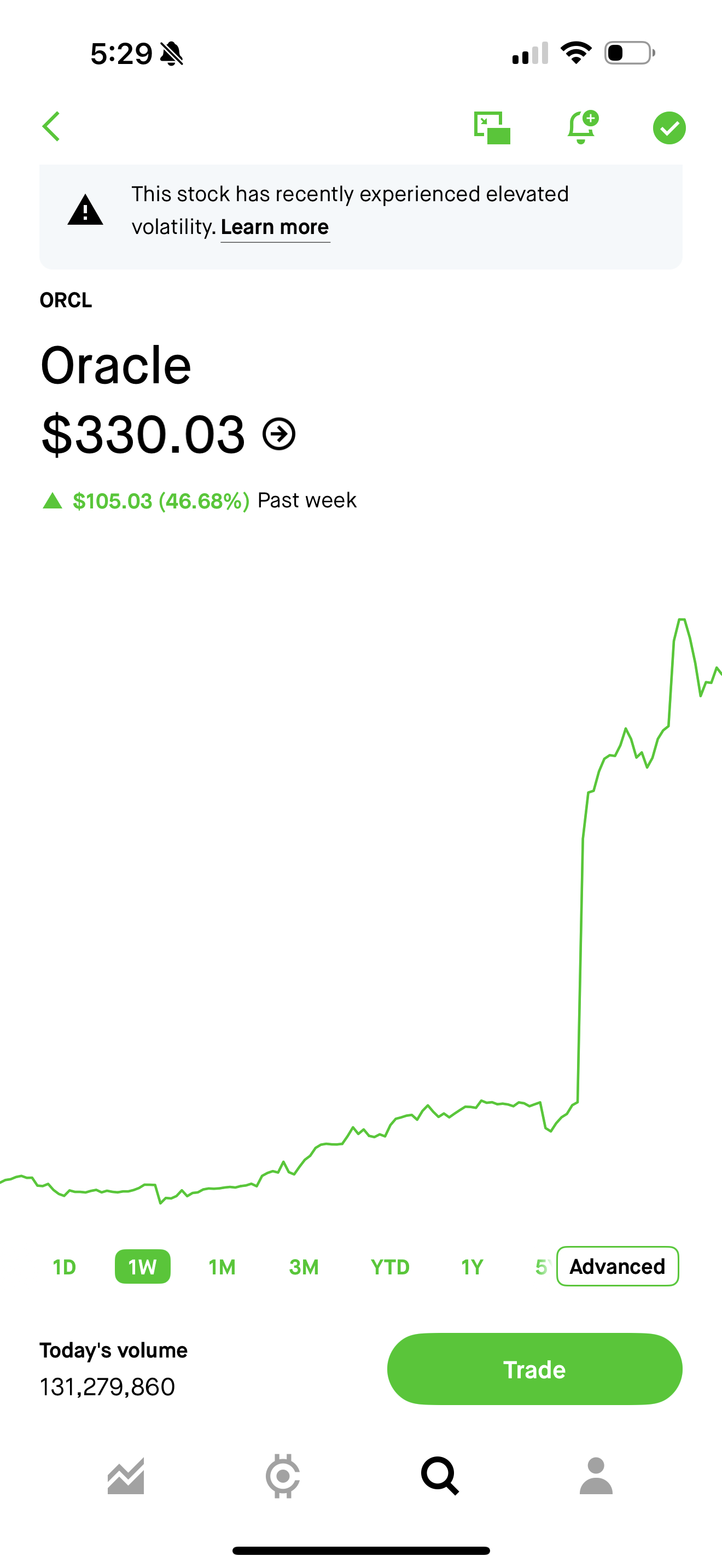Open the investing chart tab

pos(126,1476)
